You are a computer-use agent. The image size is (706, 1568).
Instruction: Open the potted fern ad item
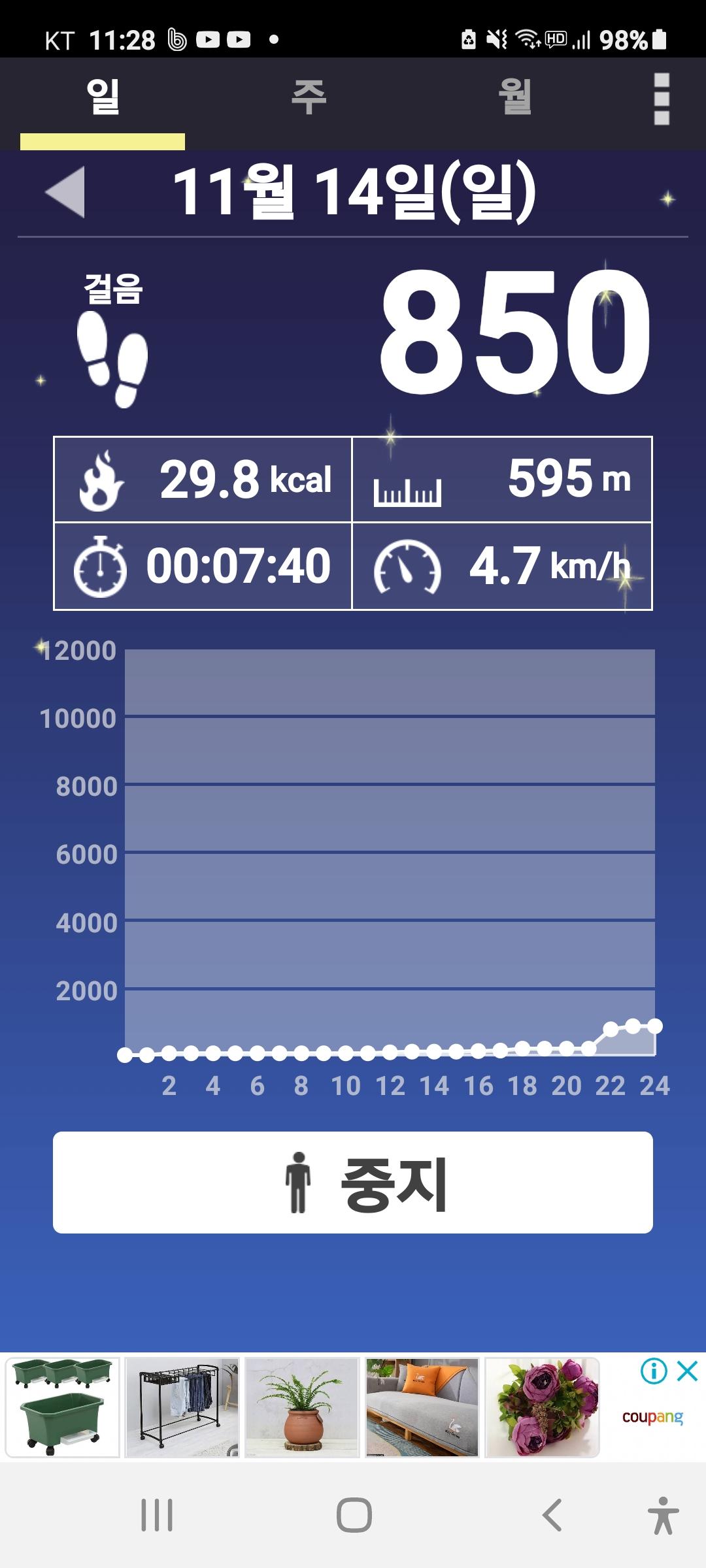(302, 1407)
